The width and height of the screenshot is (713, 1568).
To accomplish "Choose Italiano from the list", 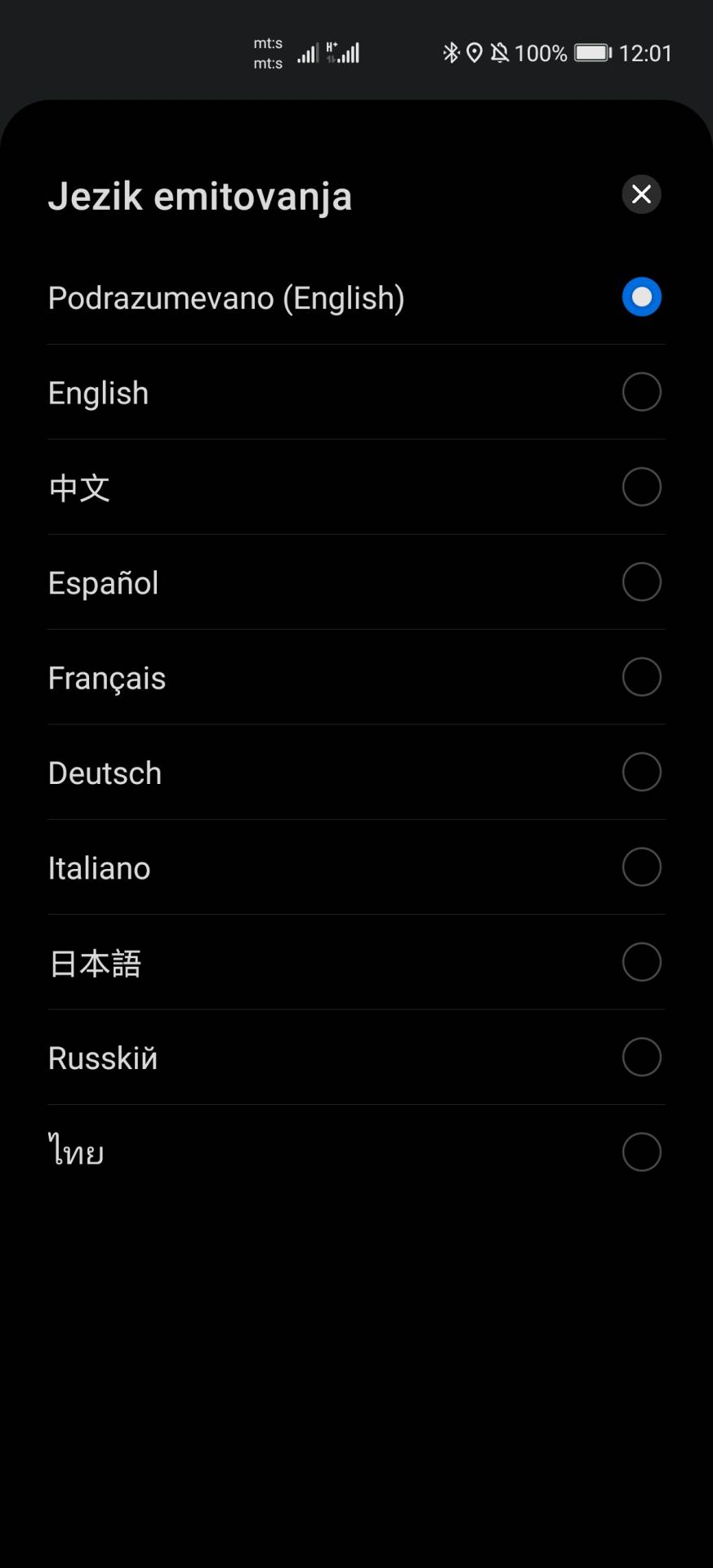I will pos(356,866).
